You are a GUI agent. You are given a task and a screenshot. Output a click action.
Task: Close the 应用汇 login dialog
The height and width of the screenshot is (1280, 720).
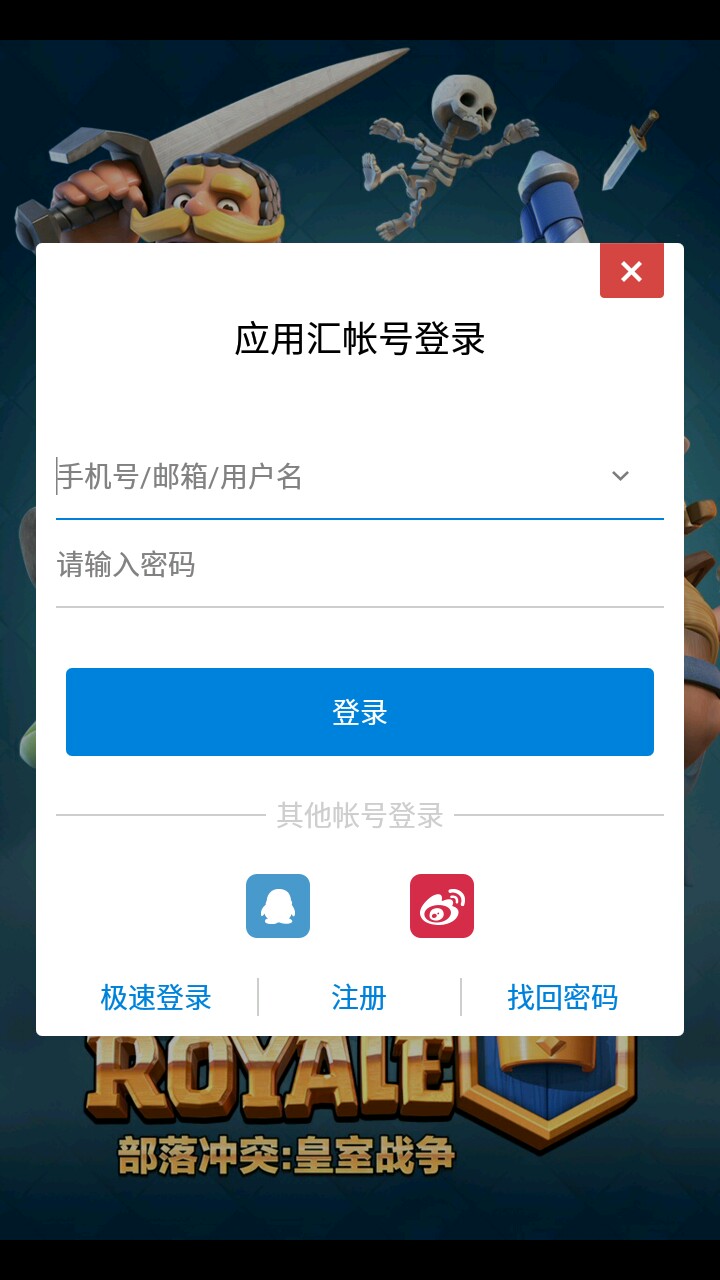click(631, 271)
